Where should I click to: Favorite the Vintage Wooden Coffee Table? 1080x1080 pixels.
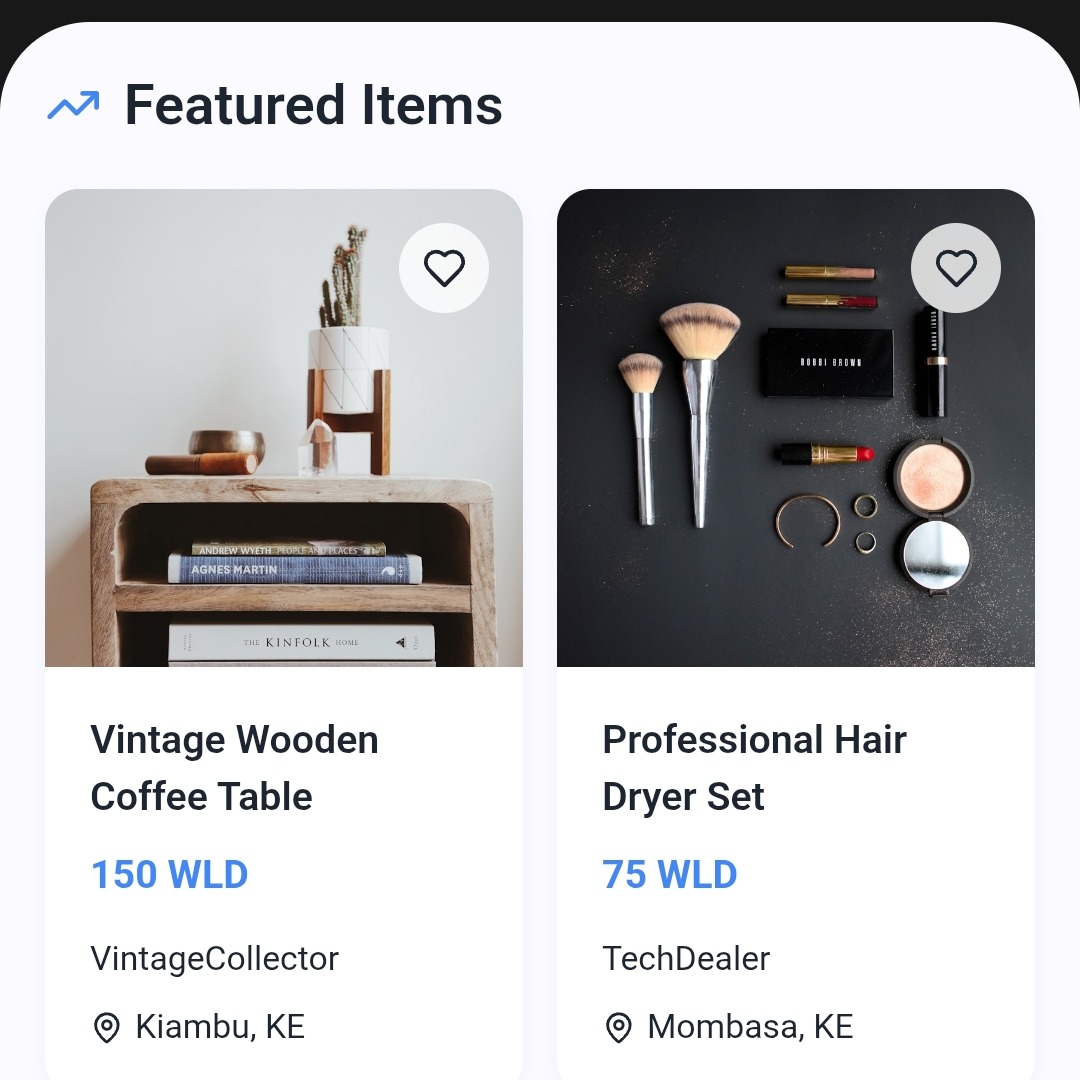pyautogui.click(x=444, y=268)
